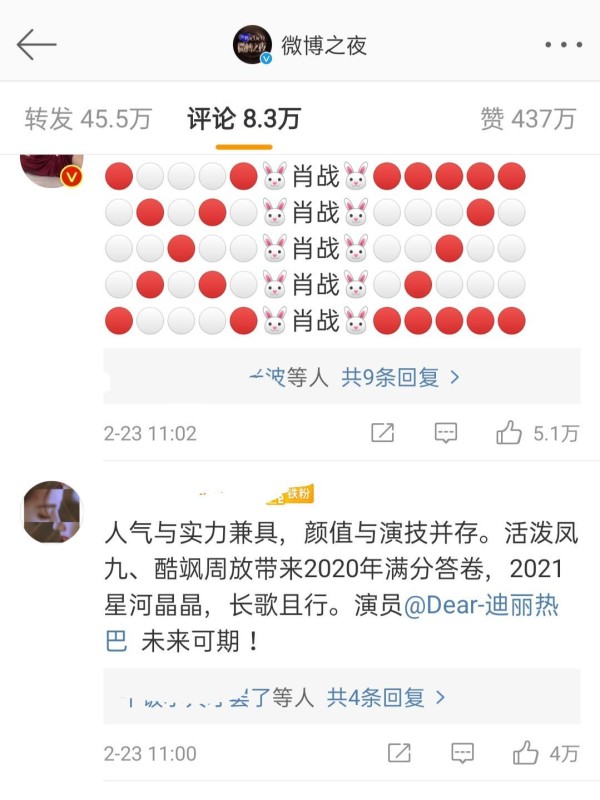Expand 共9条回复 under the 肖战 comment
600x800 pixels.
(x=400, y=378)
